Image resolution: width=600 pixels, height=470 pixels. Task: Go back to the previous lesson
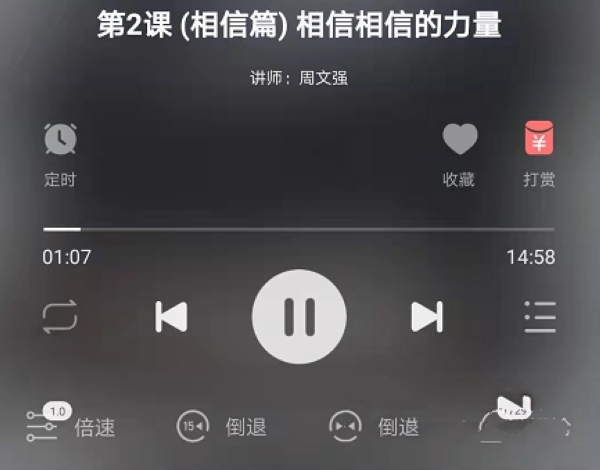tap(171, 316)
